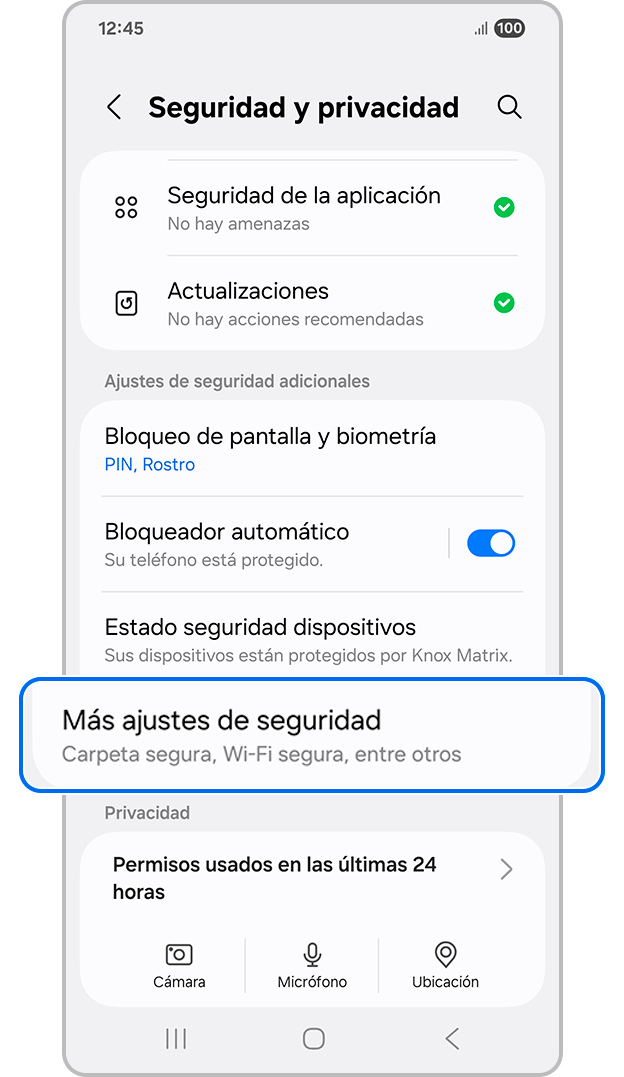The image size is (624, 1077).
Task: Open Seguridad de la aplicación
Action: [303, 208]
